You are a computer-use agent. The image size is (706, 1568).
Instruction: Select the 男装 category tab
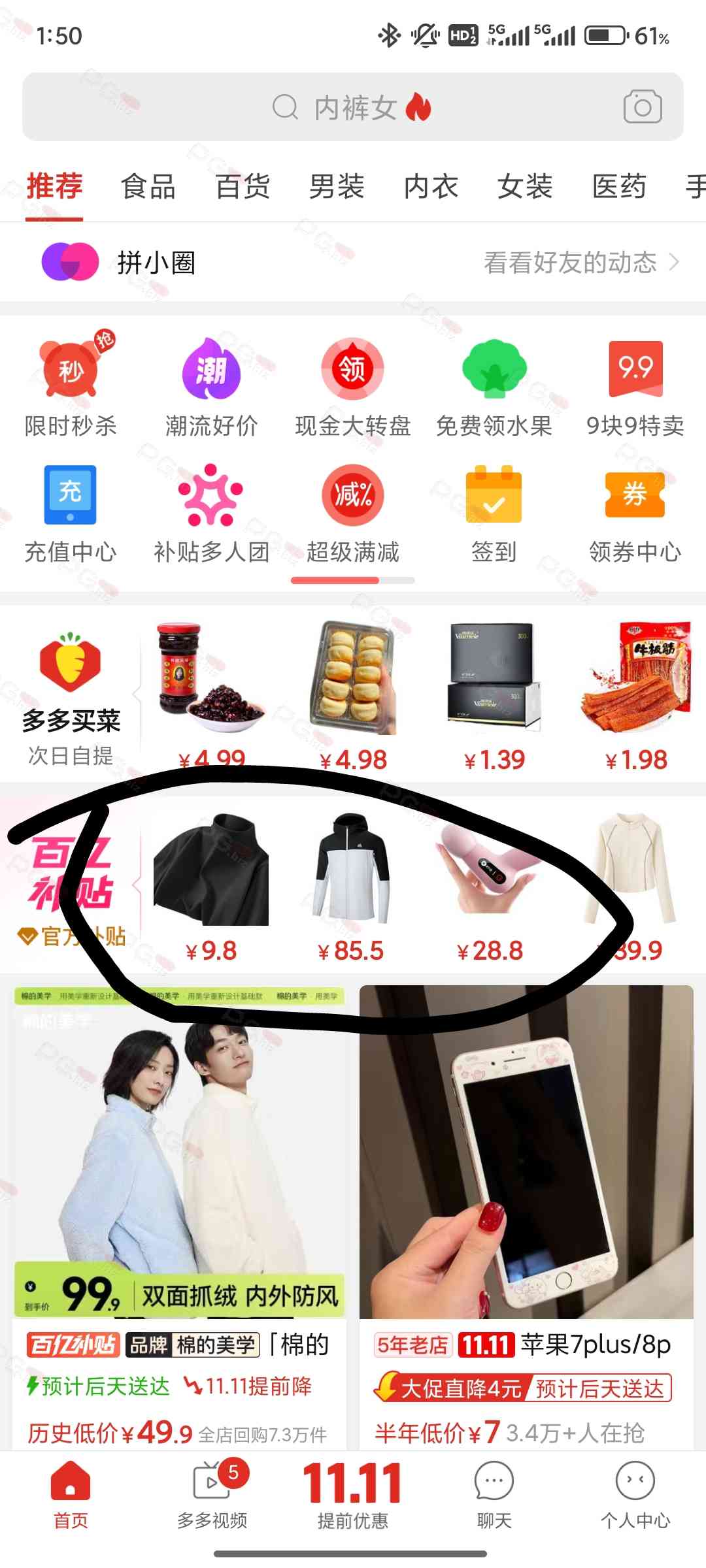337,187
